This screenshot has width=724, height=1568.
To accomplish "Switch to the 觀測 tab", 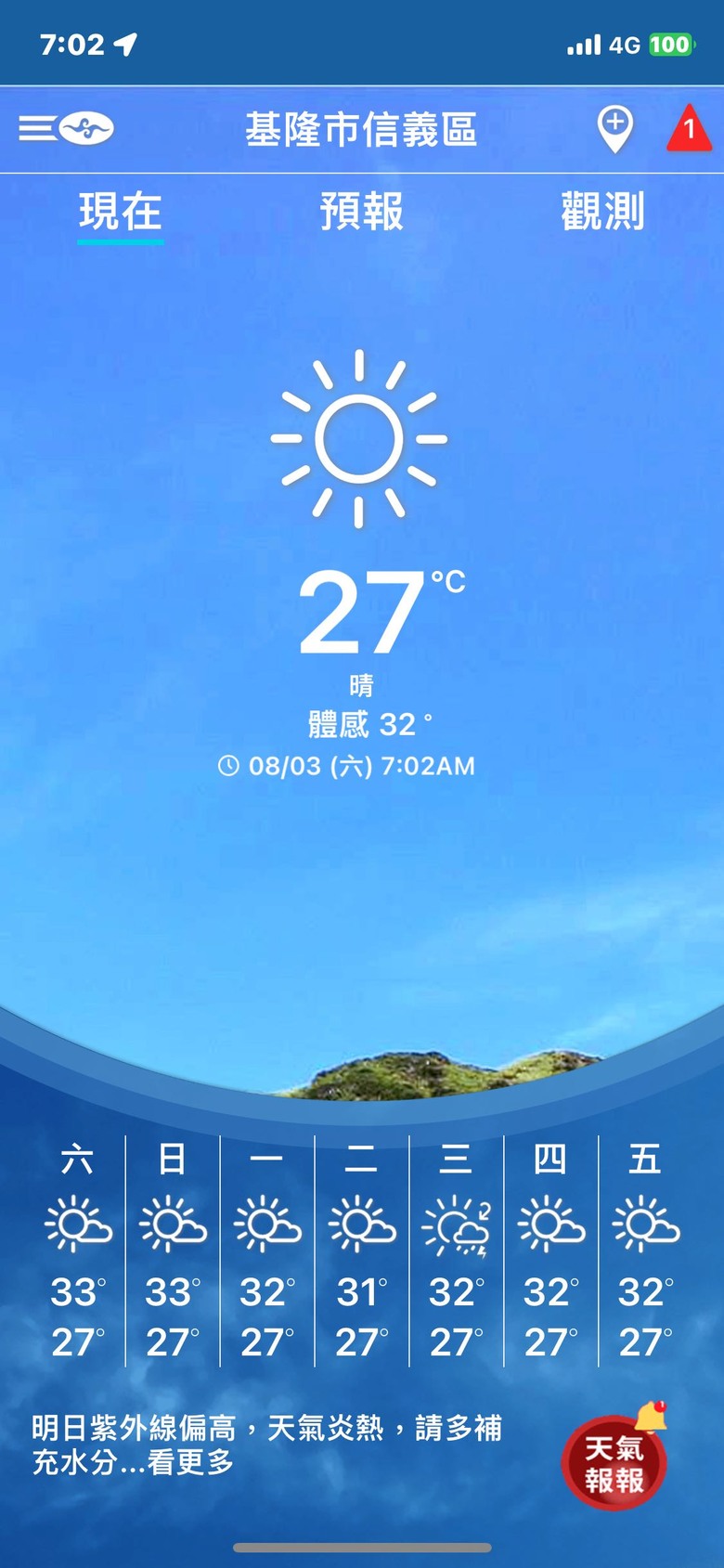I will click(602, 212).
